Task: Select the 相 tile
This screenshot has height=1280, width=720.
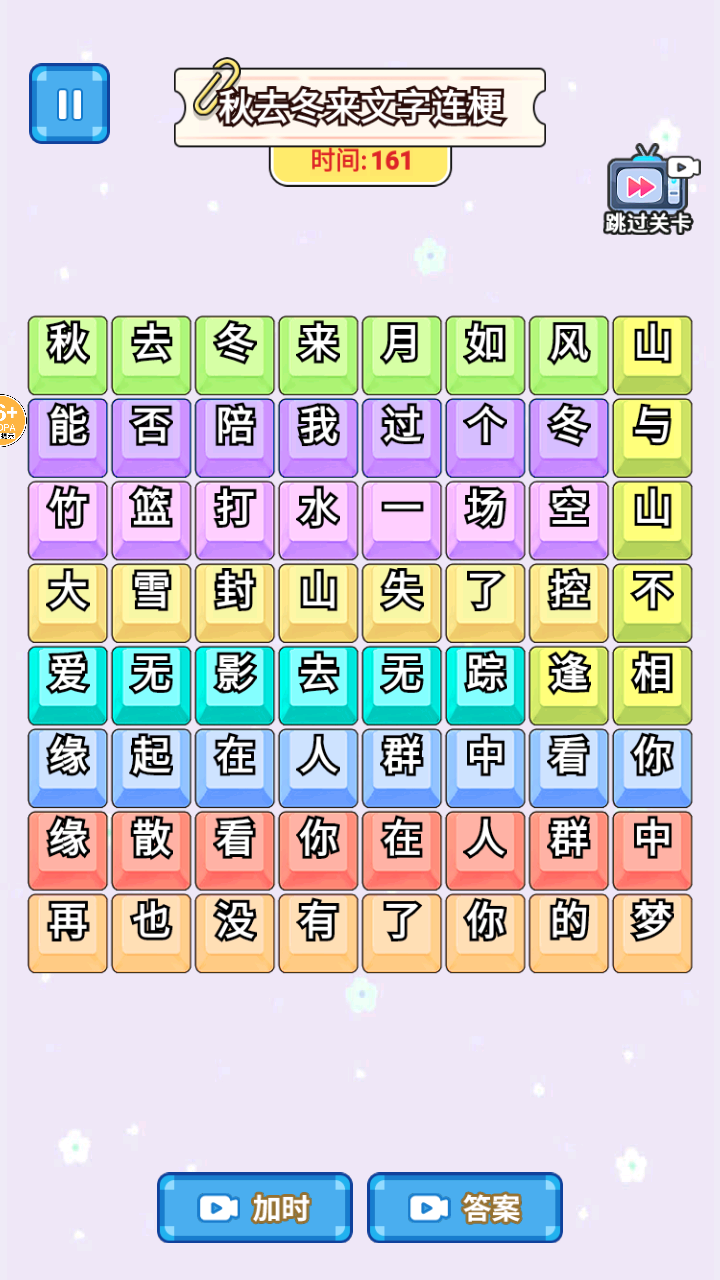Action: pyautogui.click(x=652, y=685)
